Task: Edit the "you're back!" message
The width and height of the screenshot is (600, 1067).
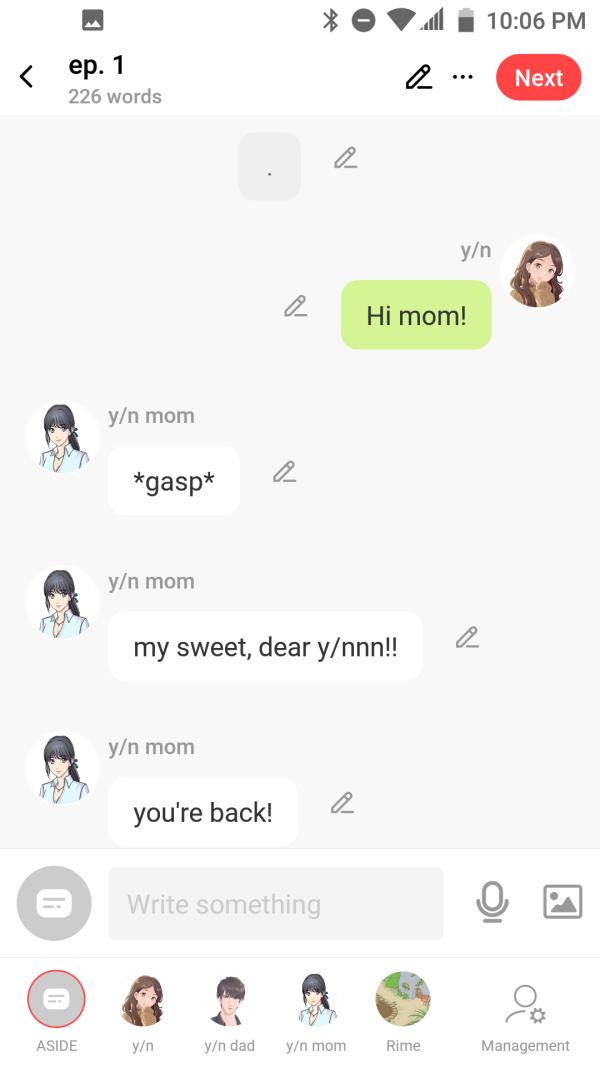Action: [x=342, y=803]
